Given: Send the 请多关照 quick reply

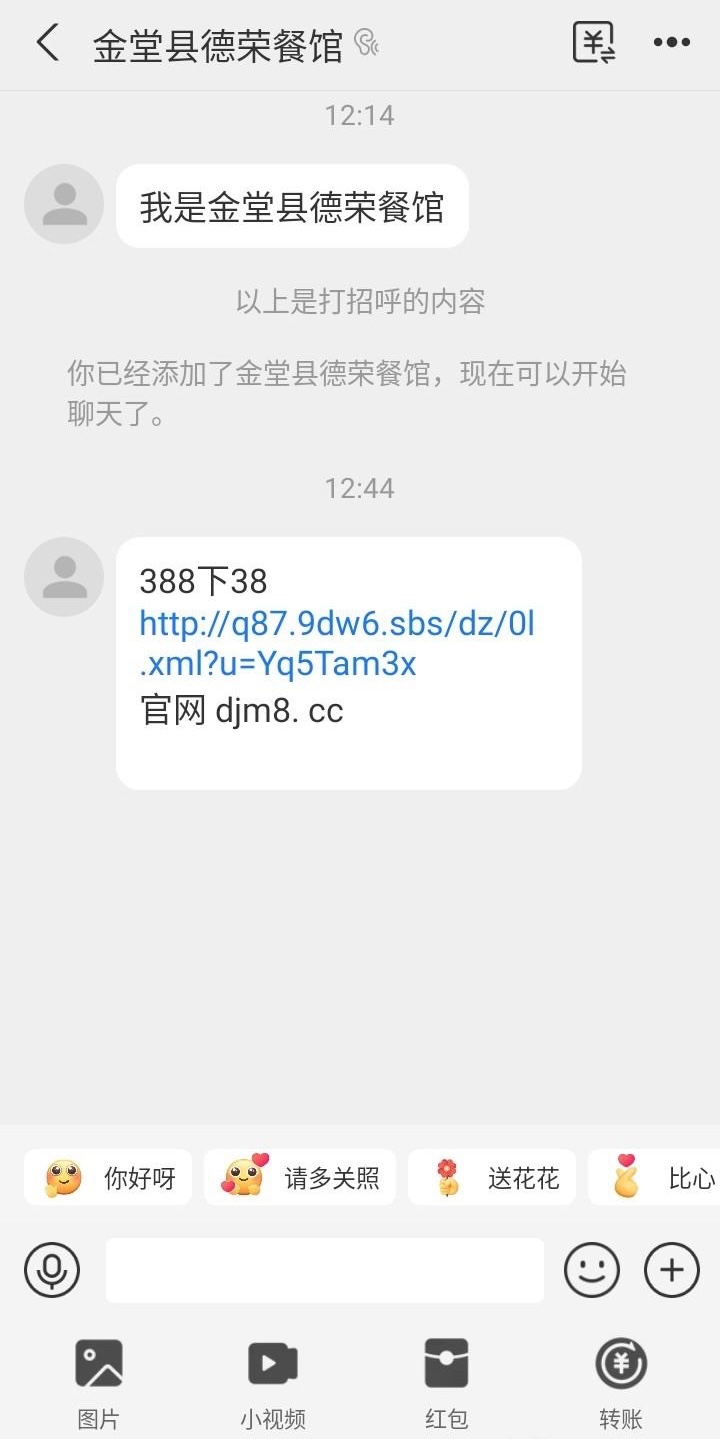Looking at the screenshot, I should [x=300, y=1177].
